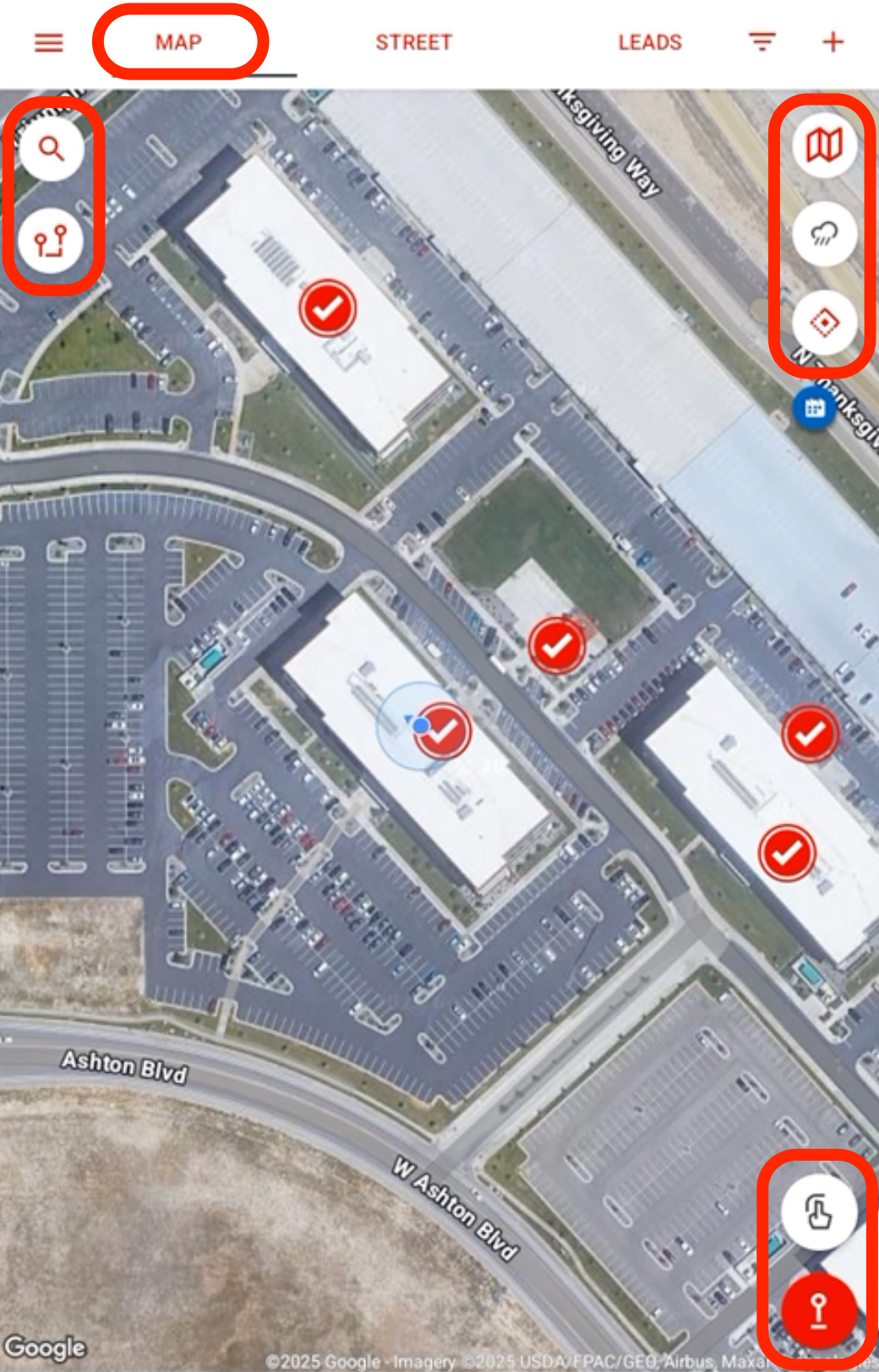Select the MAP tab
This screenshot has height=1372, width=879.
click(x=178, y=42)
